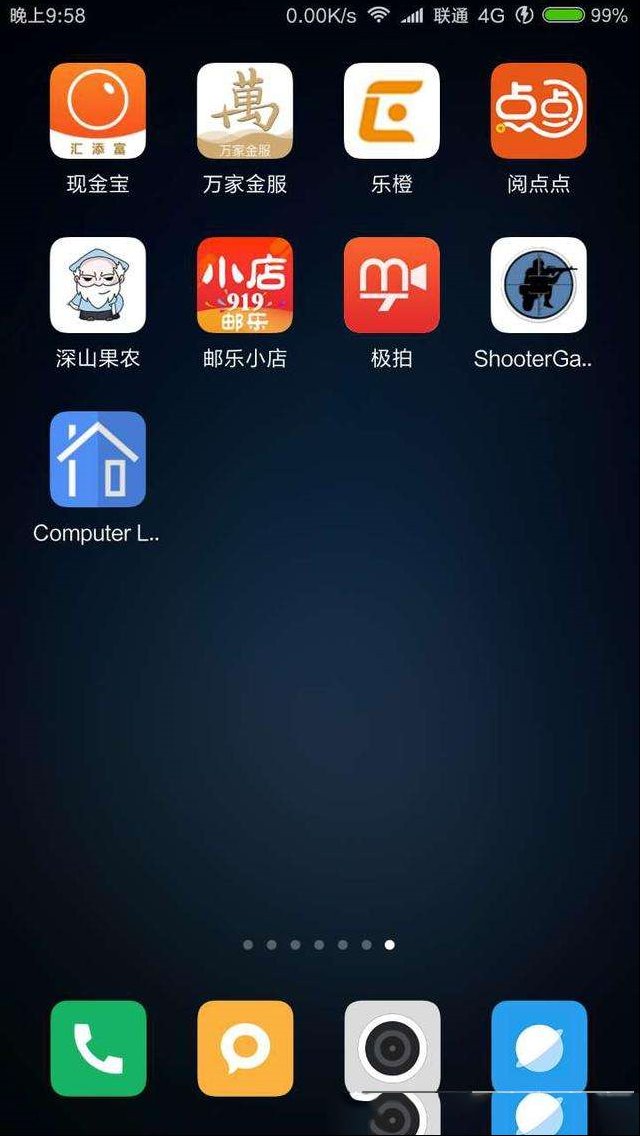640x1136 pixels.
Task: Open the blue browser in the dock
Action: pos(539,1047)
